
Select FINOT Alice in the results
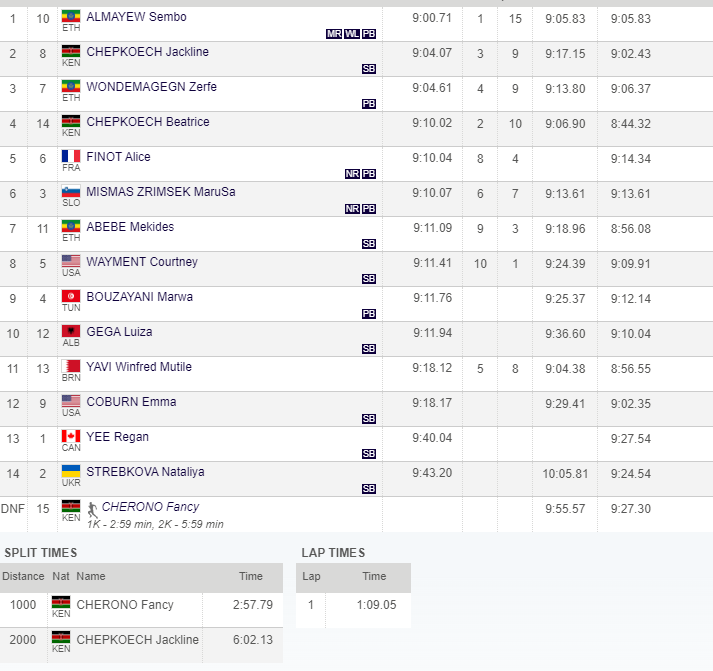(x=118, y=157)
